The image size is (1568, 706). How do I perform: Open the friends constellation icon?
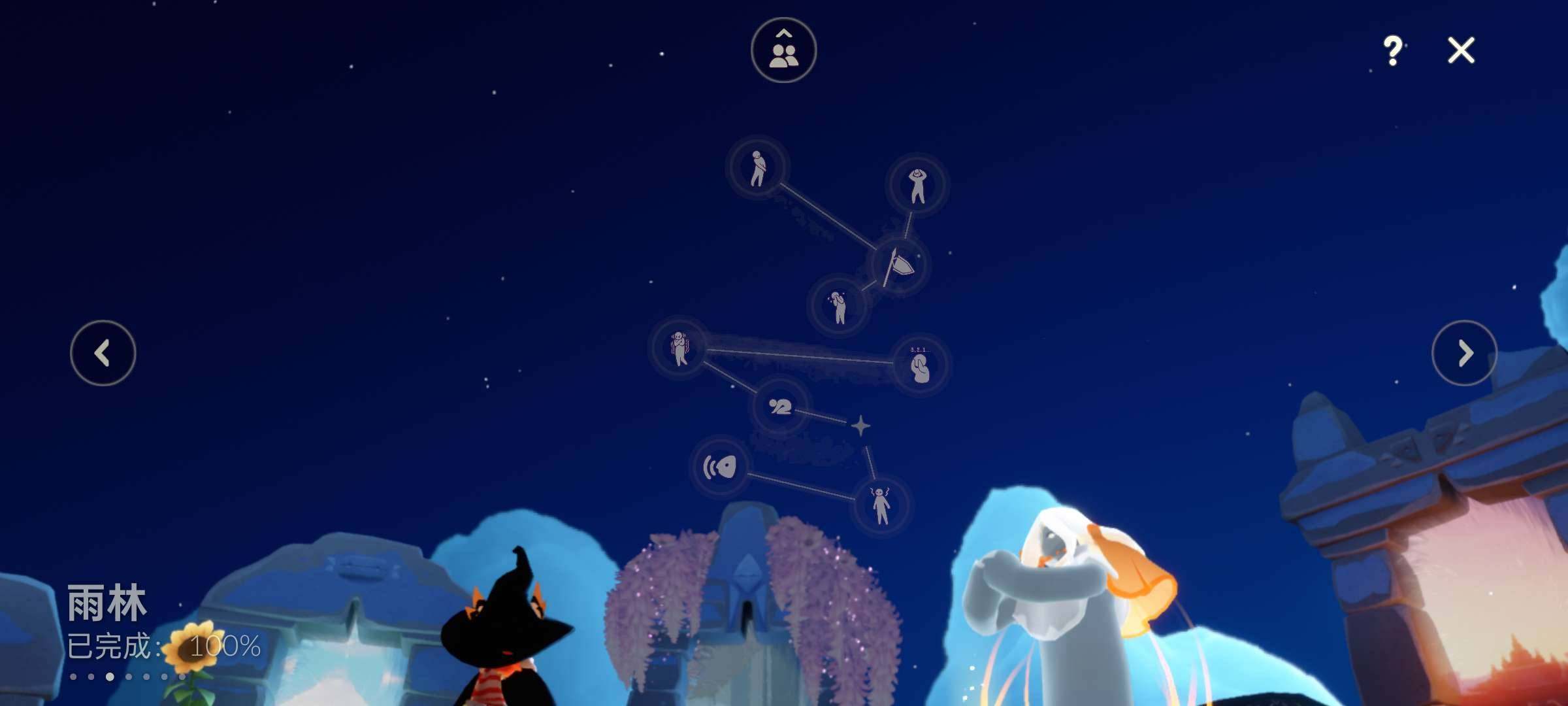click(x=783, y=50)
